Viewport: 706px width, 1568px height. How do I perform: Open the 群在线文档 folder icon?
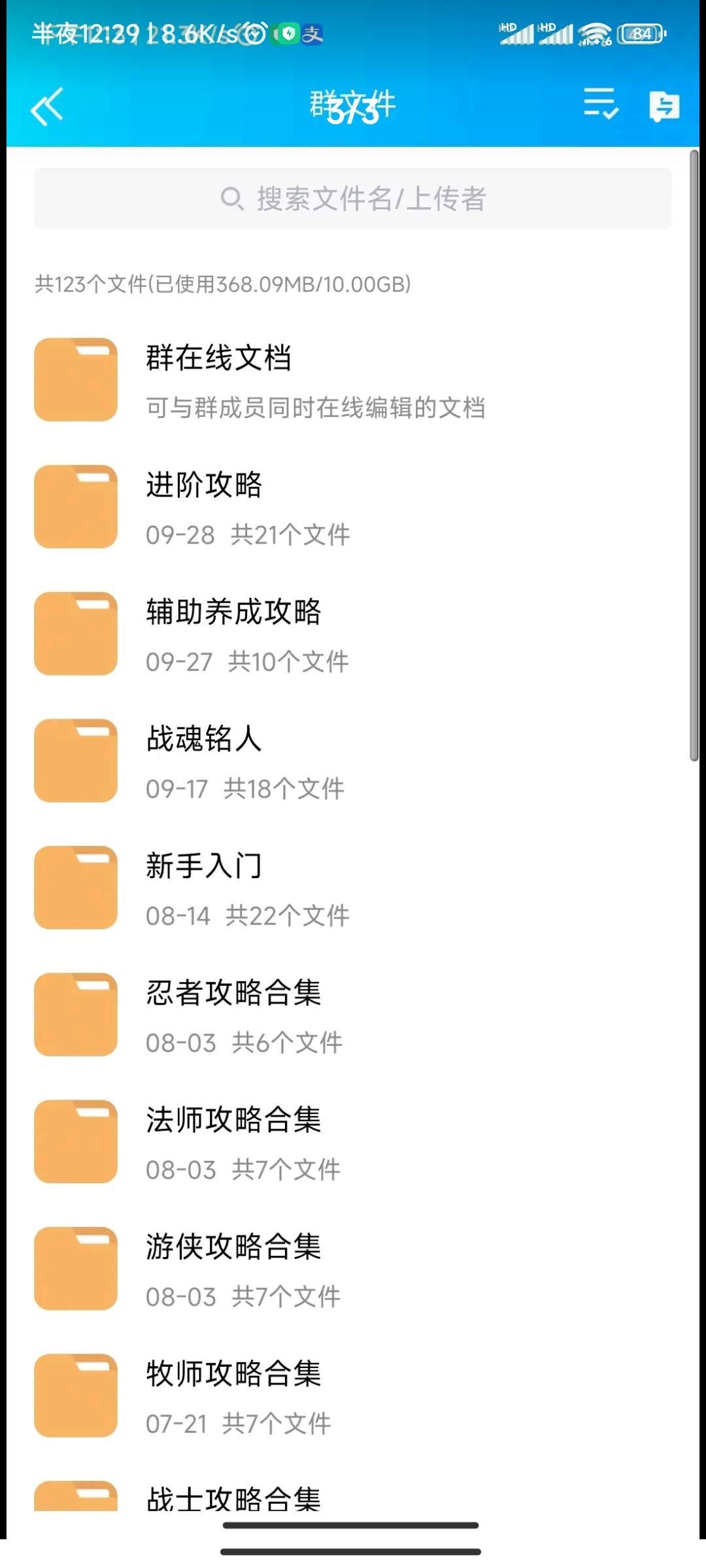pyautogui.click(x=76, y=379)
